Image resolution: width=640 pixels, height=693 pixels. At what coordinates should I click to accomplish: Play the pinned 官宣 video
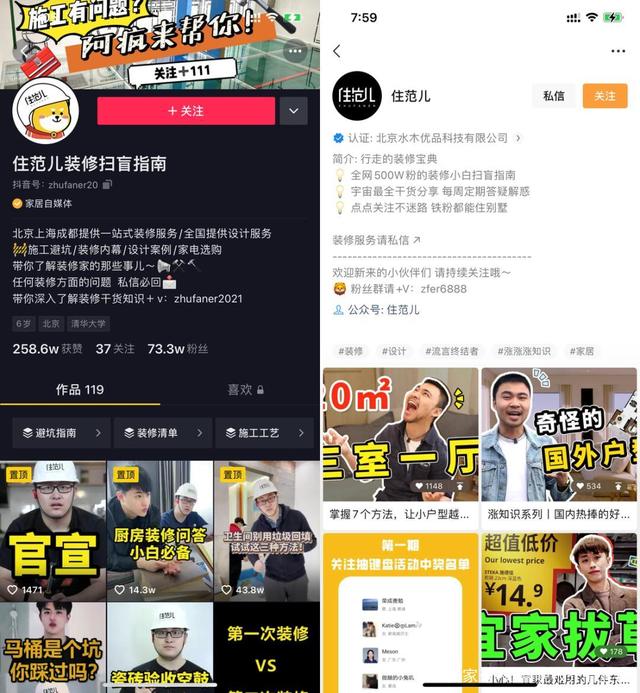53,530
